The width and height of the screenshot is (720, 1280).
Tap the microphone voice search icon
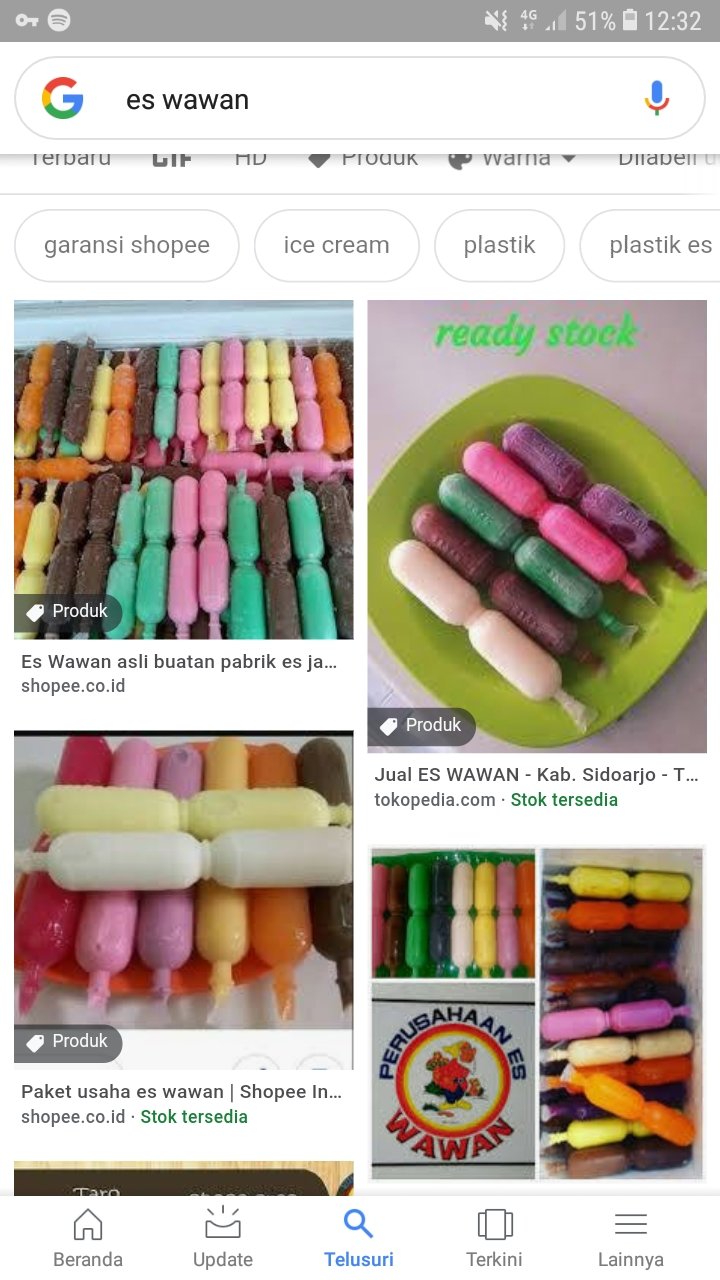(656, 99)
